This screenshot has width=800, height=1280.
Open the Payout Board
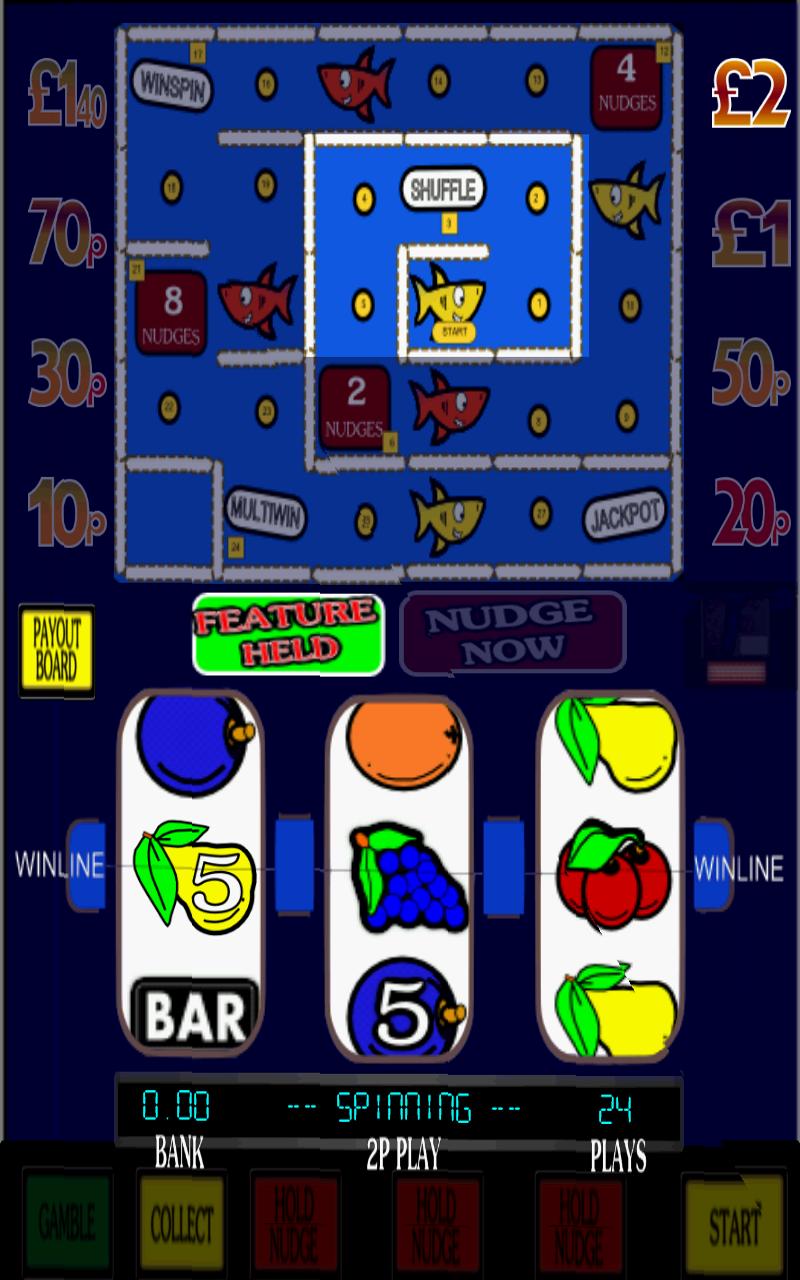point(56,652)
